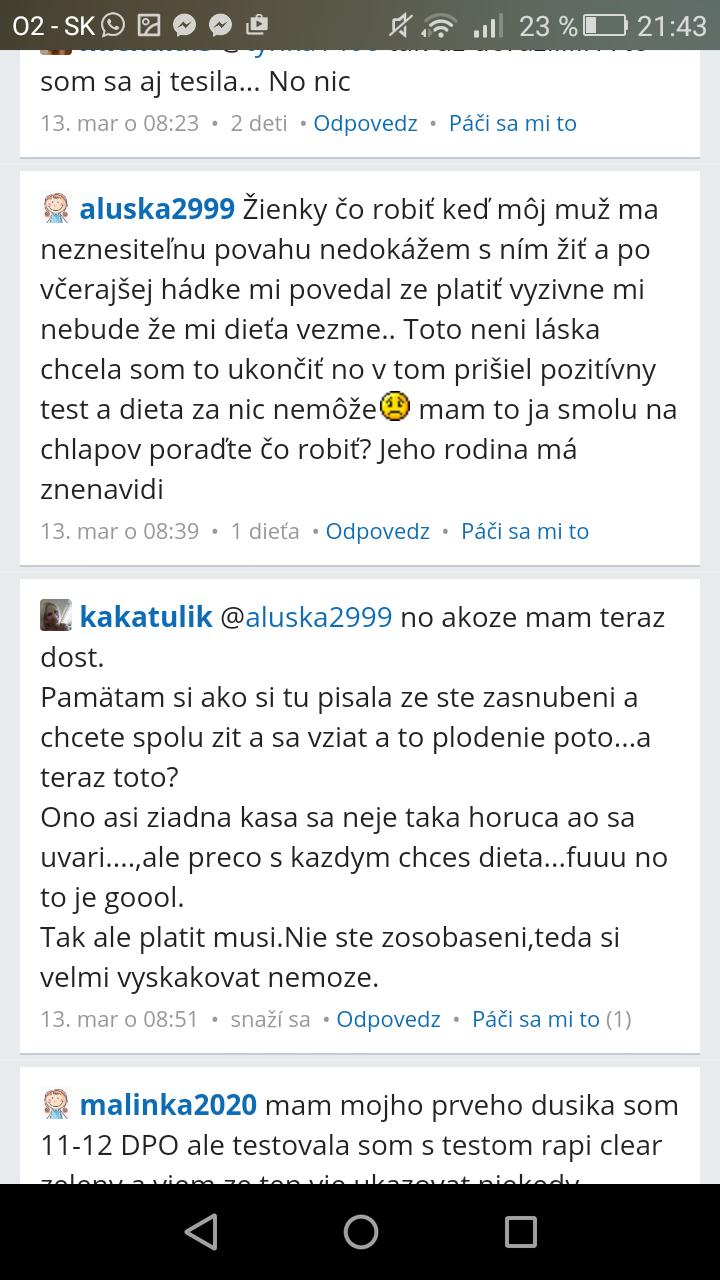Tap Odpovedz under aluska2999's comment

(x=377, y=531)
